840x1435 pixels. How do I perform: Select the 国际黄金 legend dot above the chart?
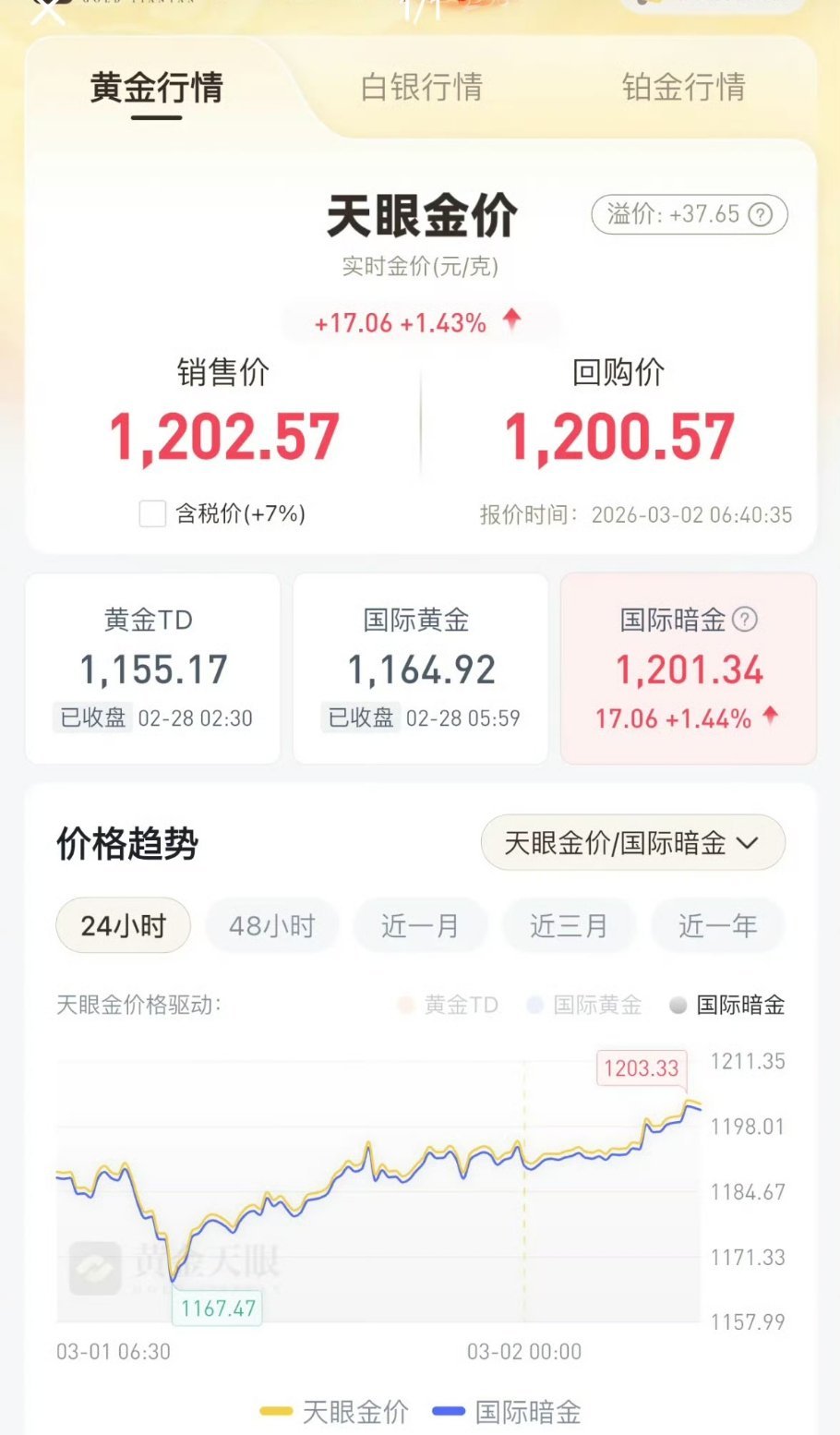point(533,1006)
